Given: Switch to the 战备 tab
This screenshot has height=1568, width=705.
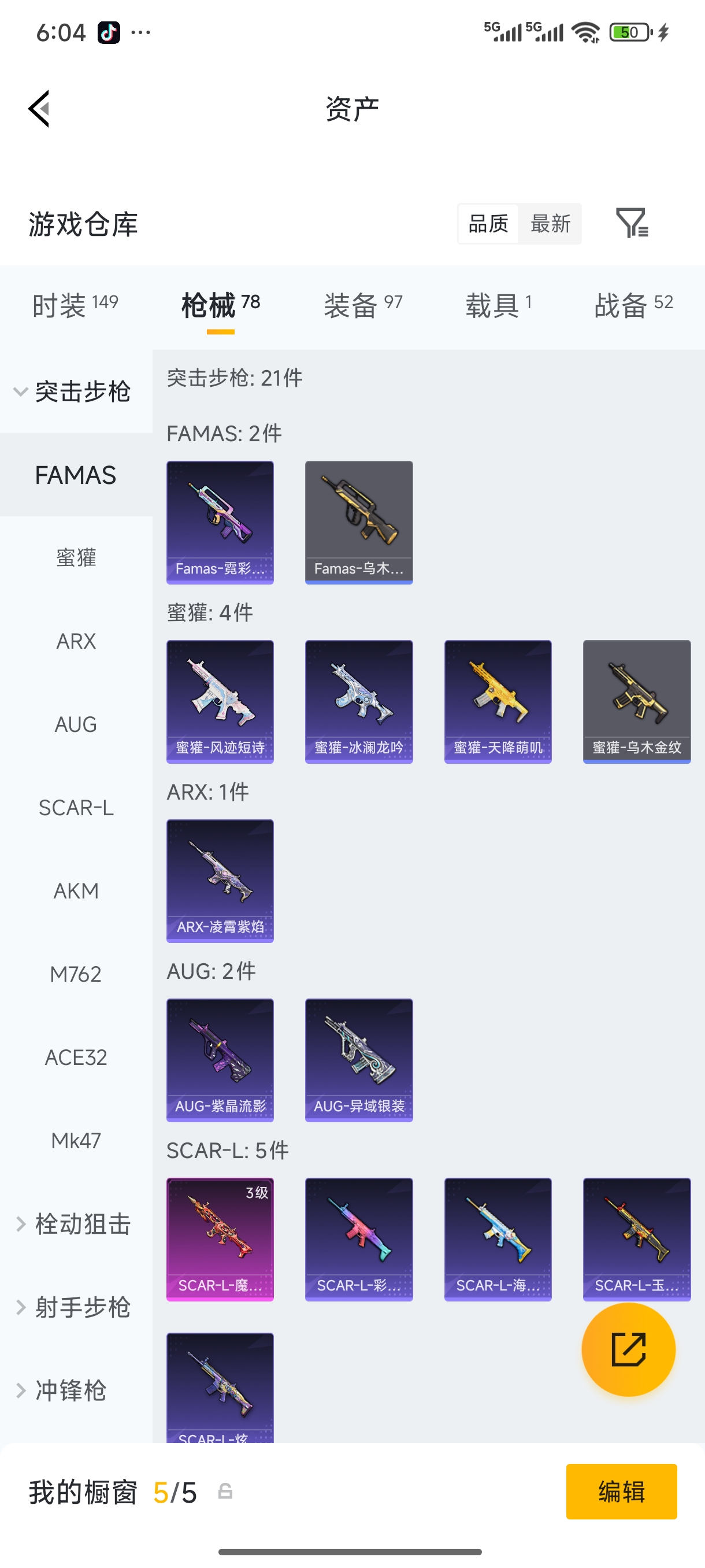Looking at the screenshot, I should pyautogui.click(x=633, y=304).
